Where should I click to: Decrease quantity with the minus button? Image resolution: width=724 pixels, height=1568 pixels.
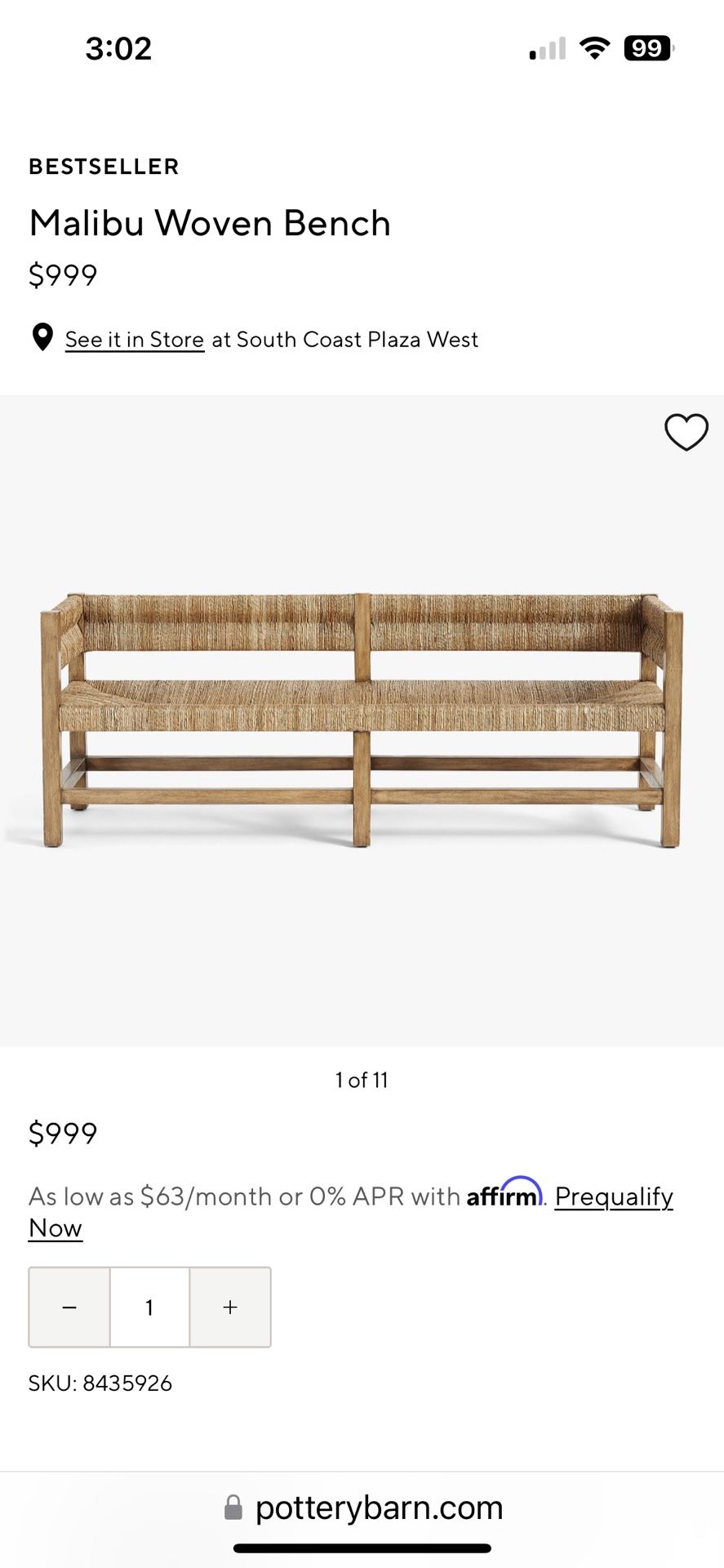[x=69, y=1307]
